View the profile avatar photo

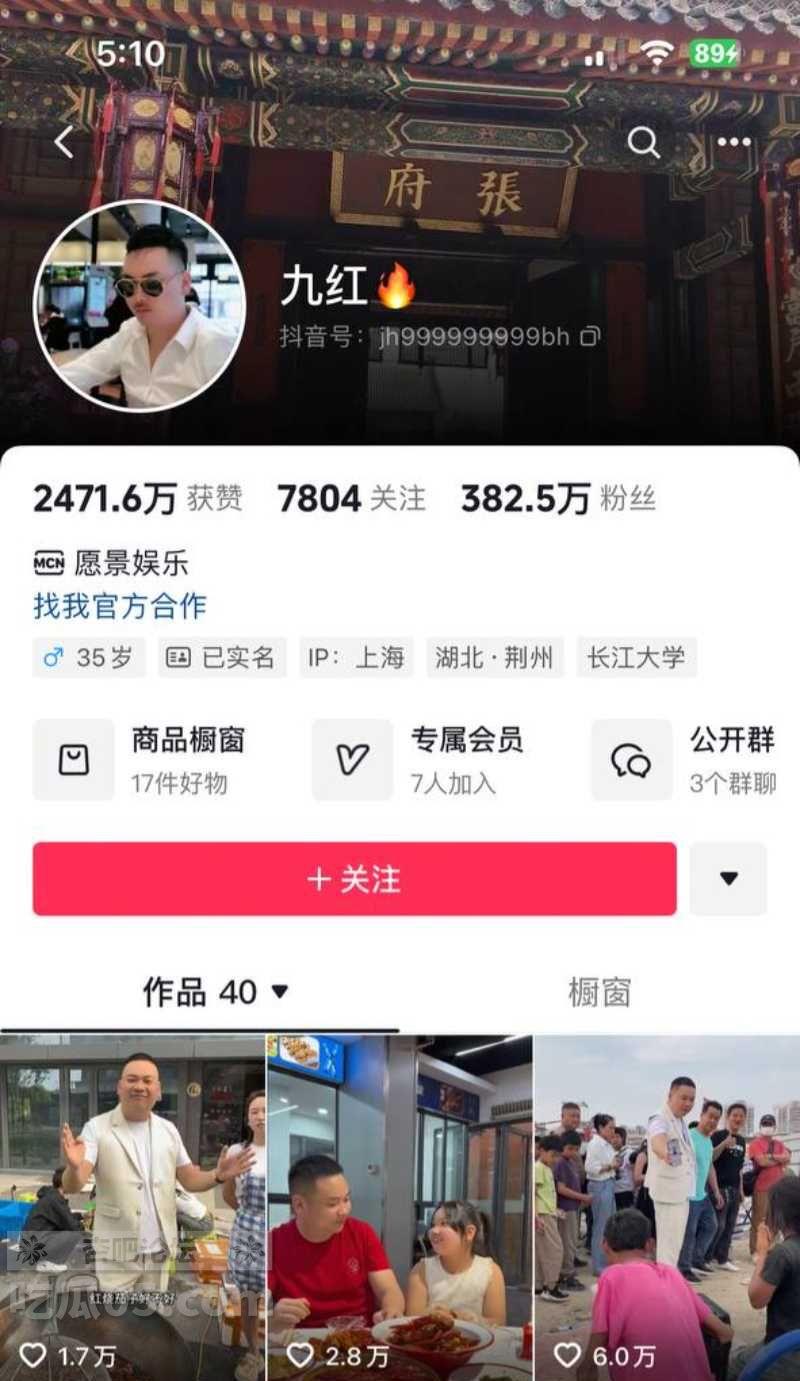pos(140,305)
